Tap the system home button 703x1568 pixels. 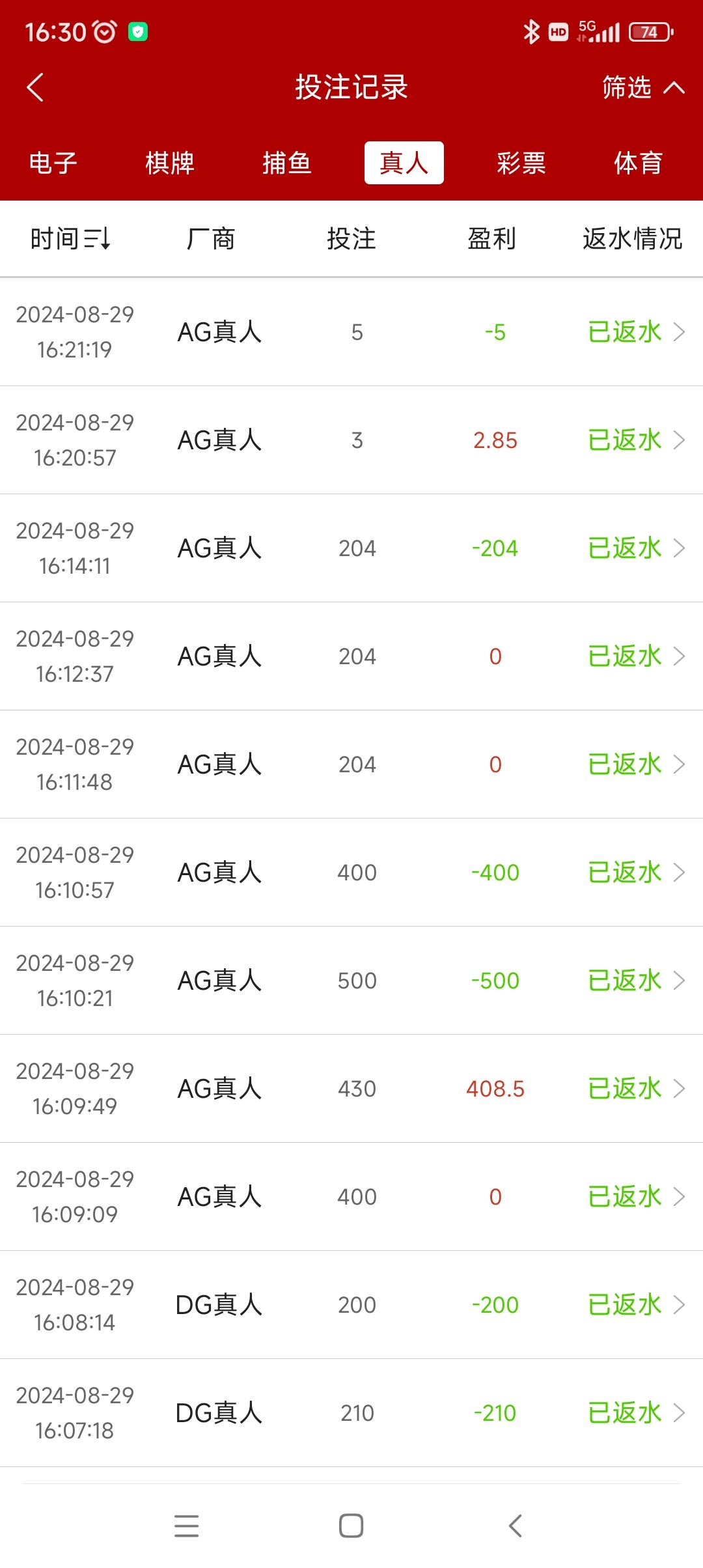(351, 1526)
